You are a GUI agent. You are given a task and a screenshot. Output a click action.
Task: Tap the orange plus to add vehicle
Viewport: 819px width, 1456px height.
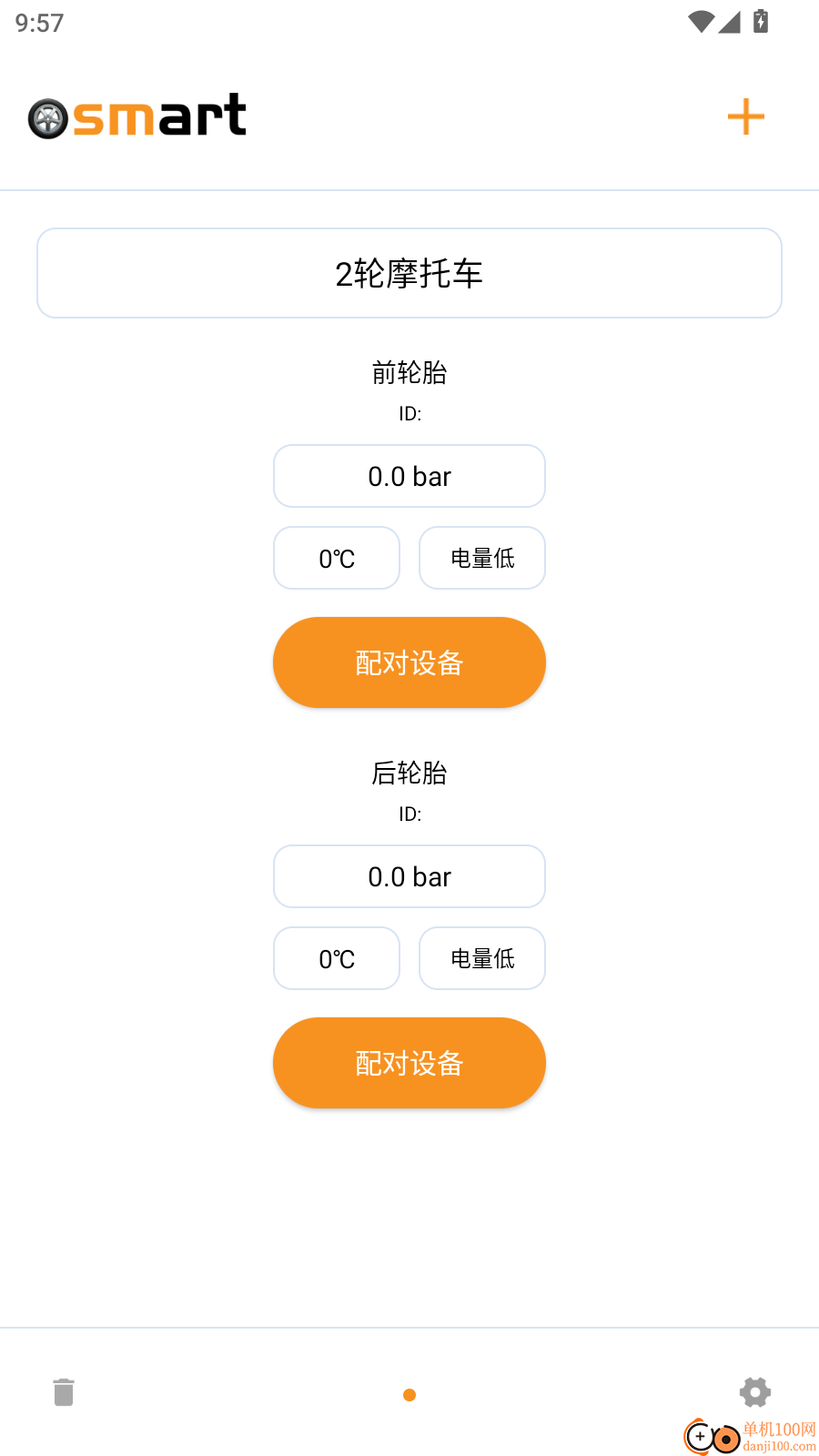click(x=745, y=116)
